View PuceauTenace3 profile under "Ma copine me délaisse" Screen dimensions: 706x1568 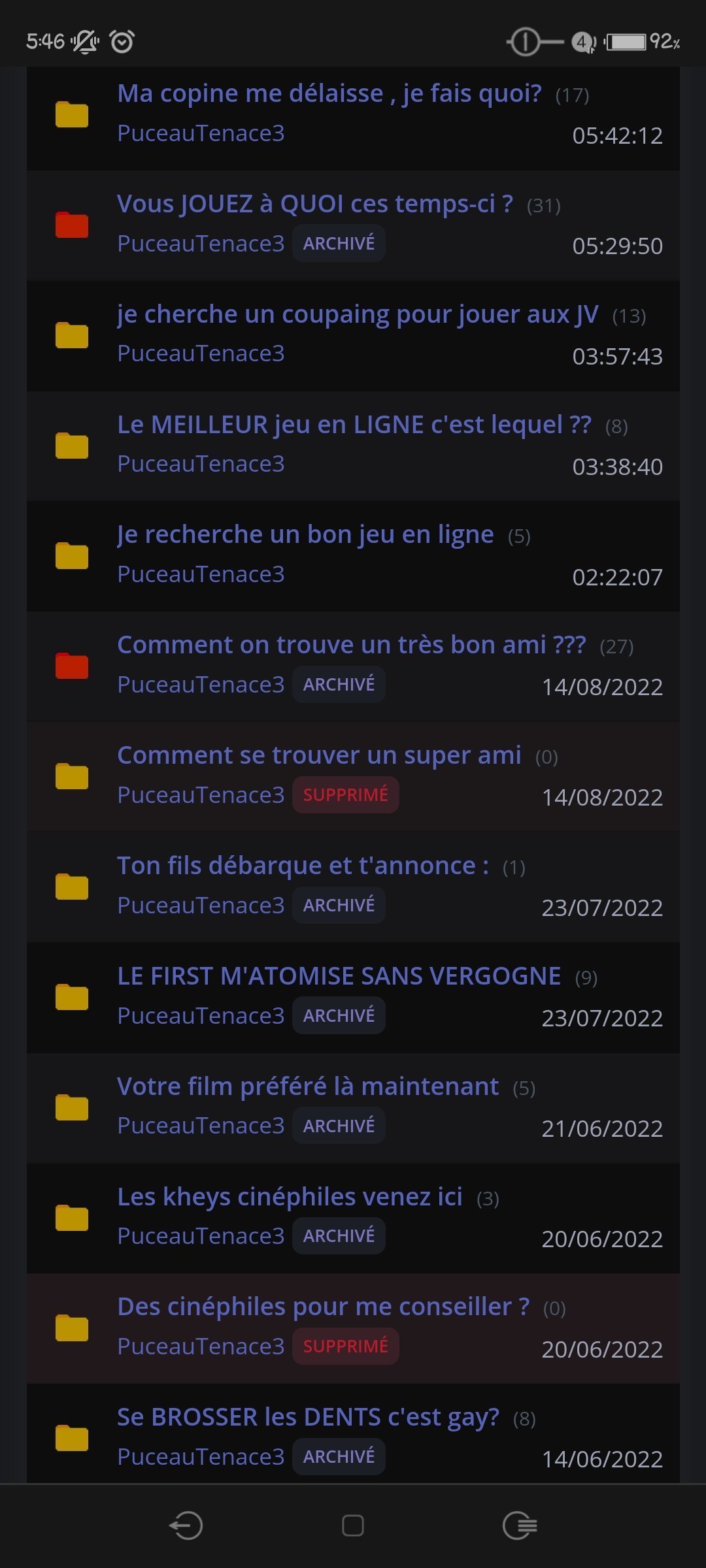click(x=201, y=133)
